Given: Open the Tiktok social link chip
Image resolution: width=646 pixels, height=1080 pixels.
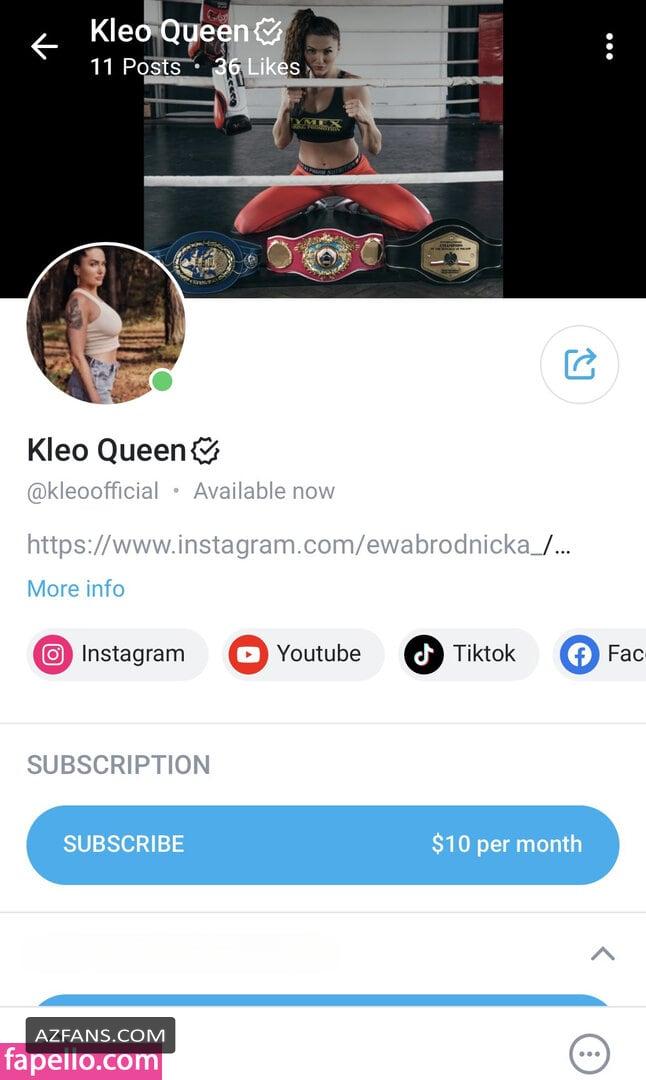Looking at the screenshot, I should tap(467, 654).
